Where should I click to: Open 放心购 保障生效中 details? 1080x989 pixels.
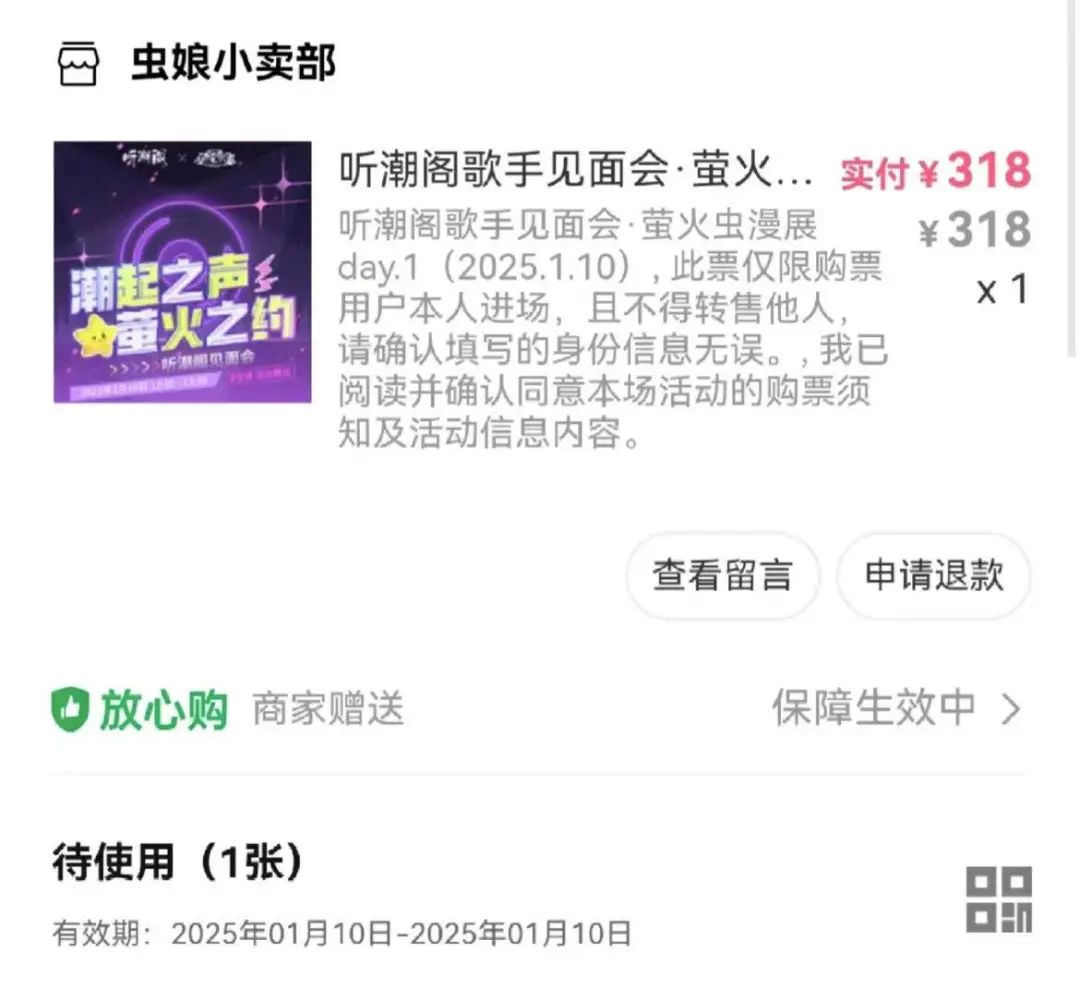tap(895, 709)
